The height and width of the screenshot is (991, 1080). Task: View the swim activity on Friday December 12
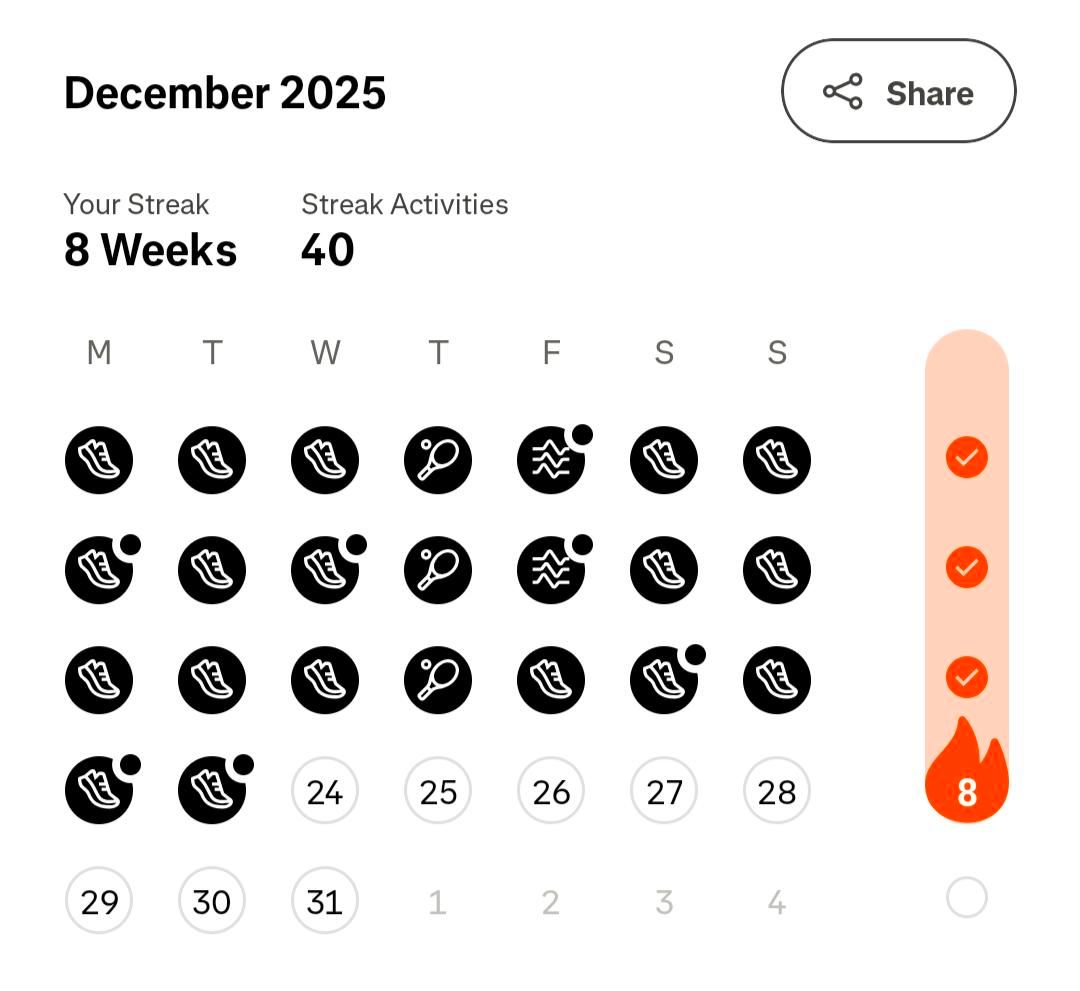point(551,570)
